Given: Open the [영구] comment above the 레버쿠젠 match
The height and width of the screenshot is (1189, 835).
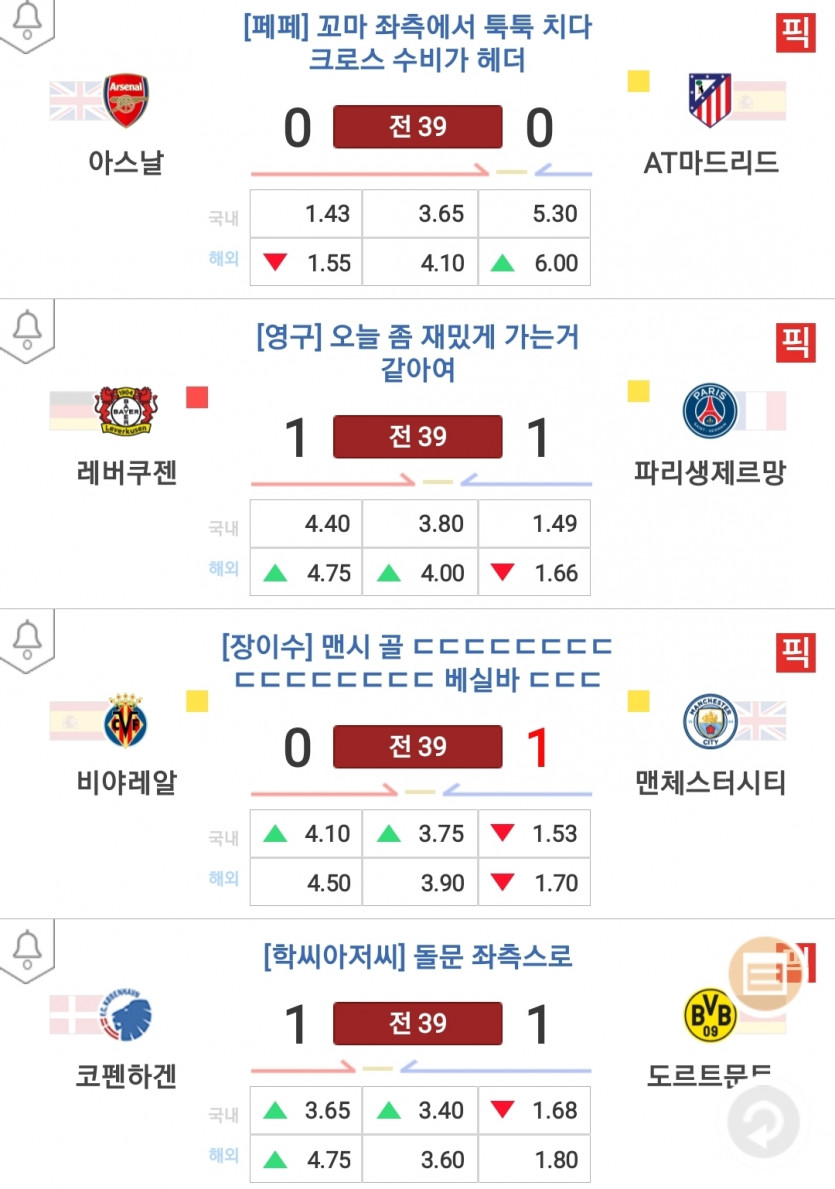Looking at the screenshot, I should click(417, 353).
